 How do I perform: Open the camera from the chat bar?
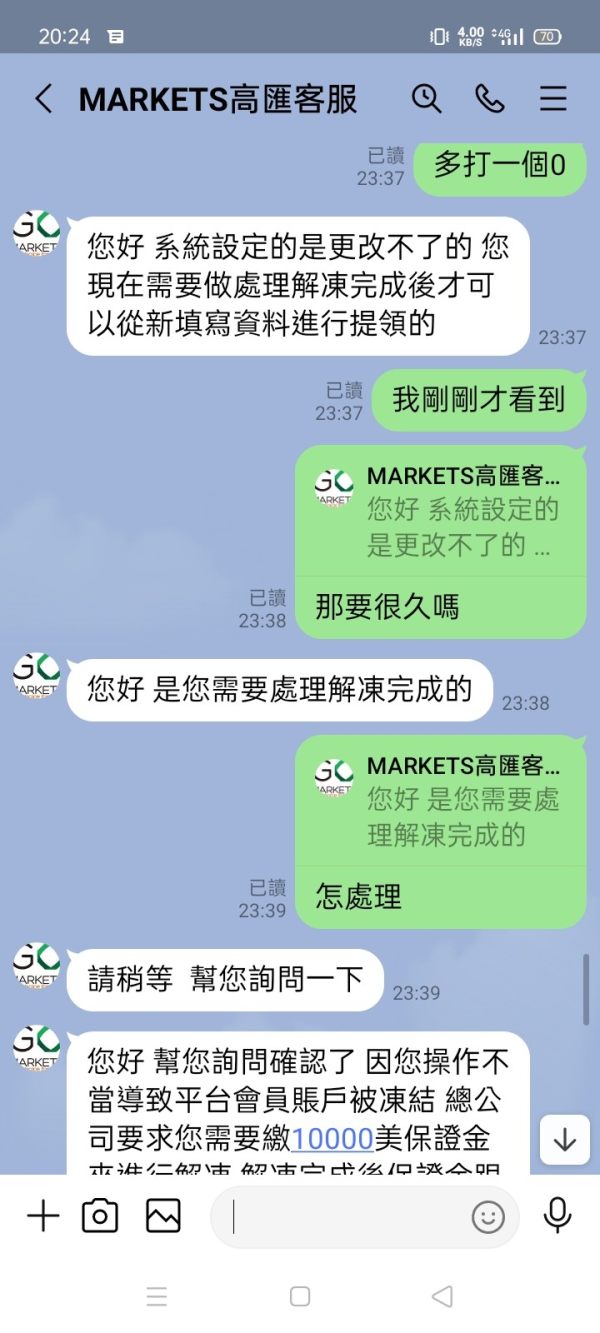point(100,1216)
